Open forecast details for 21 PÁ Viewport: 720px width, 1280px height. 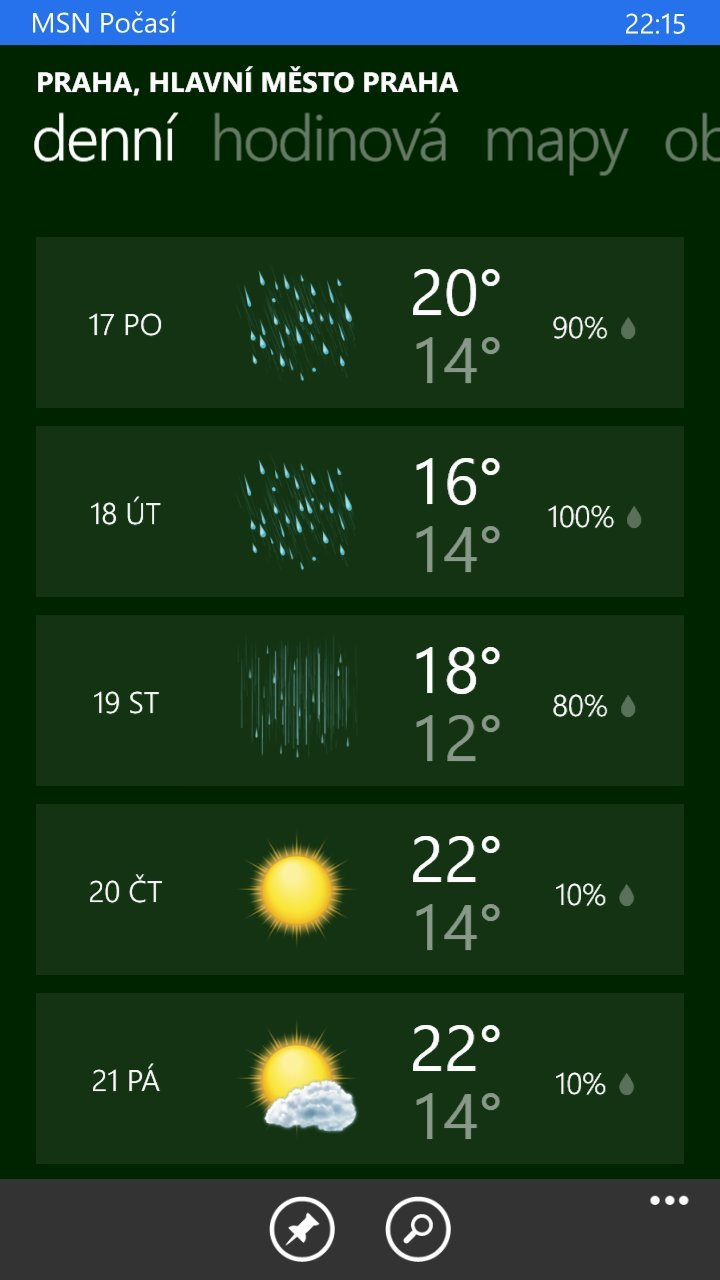360,1079
